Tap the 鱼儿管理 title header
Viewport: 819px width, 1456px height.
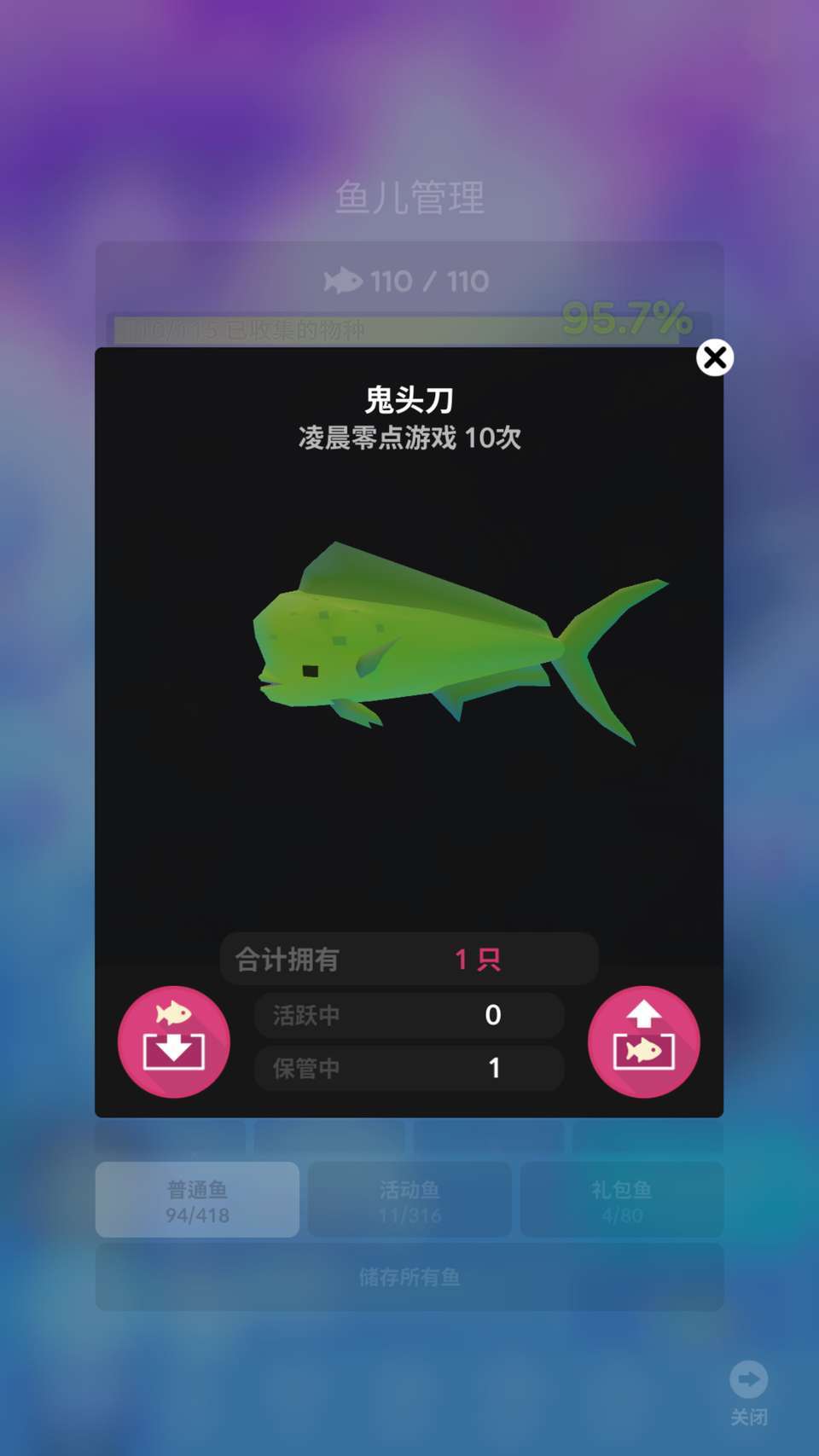tap(409, 199)
